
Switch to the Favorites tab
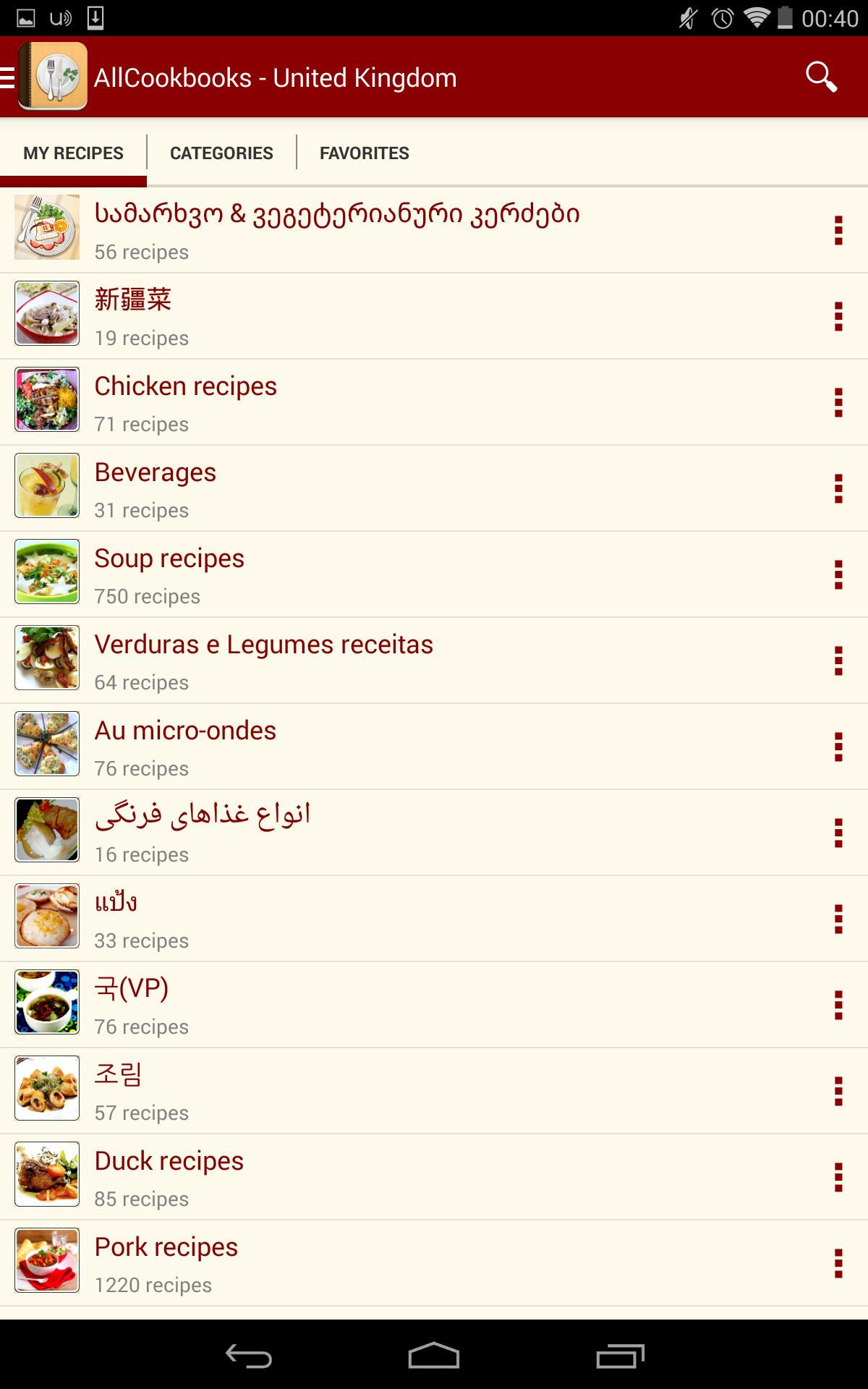pos(364,153)
